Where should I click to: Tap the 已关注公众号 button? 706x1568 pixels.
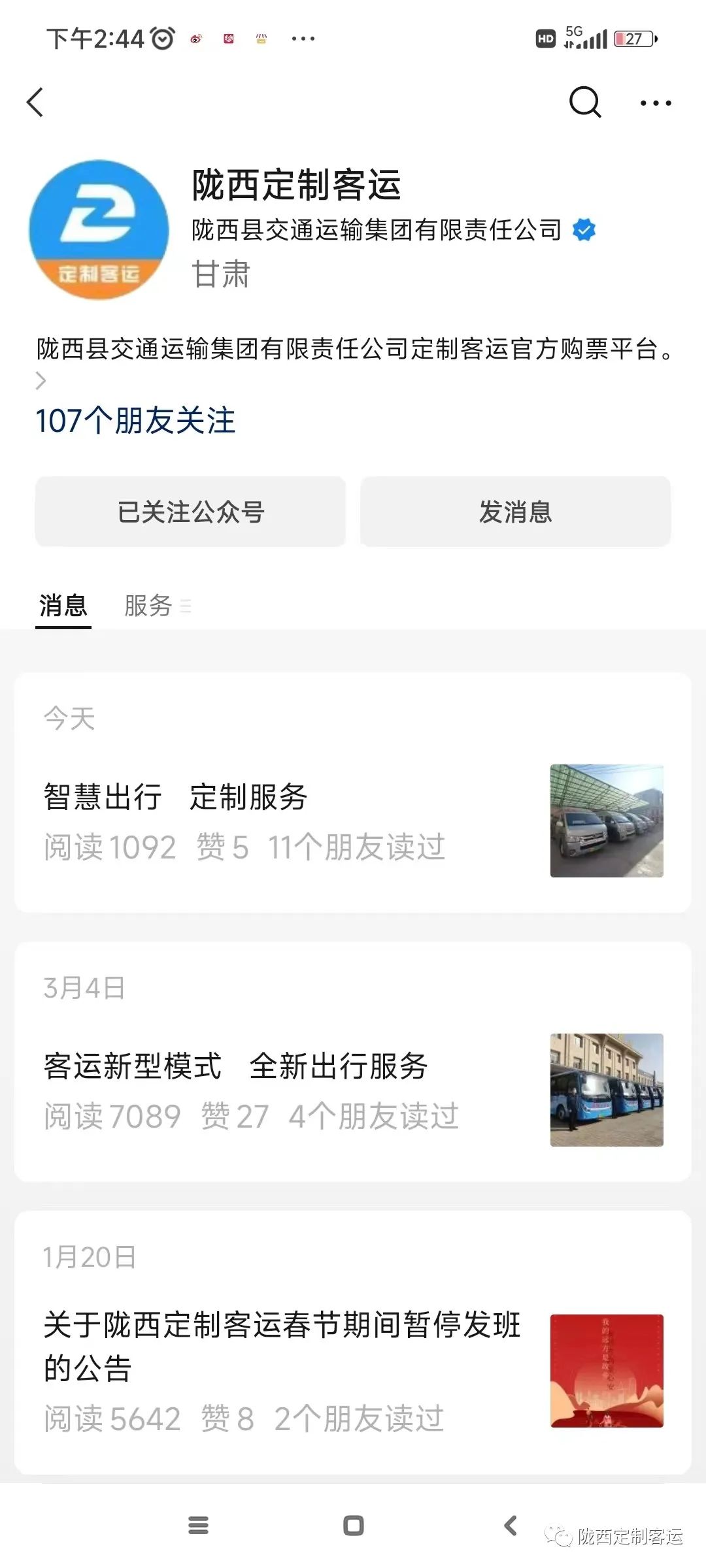(190, 512)
